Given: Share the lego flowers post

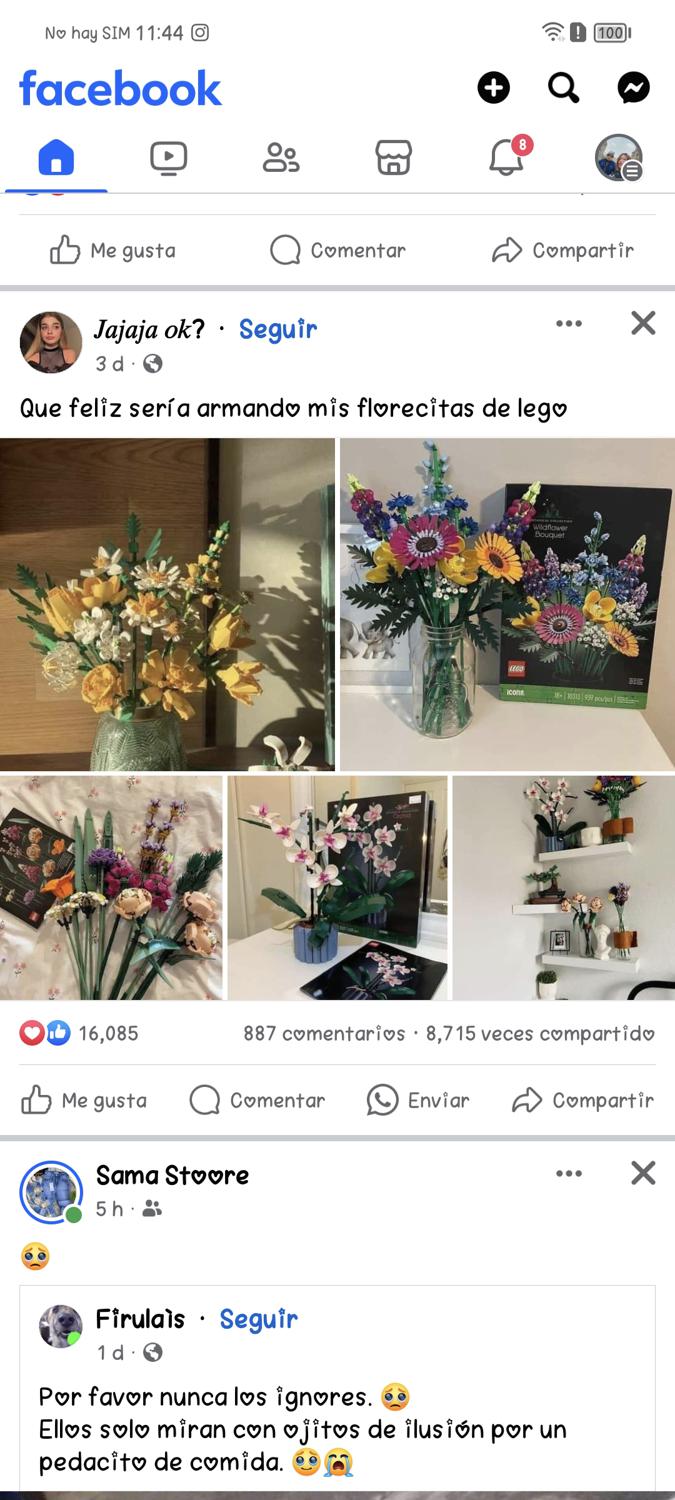Looking at the screenshot, I should [582, 1101].
